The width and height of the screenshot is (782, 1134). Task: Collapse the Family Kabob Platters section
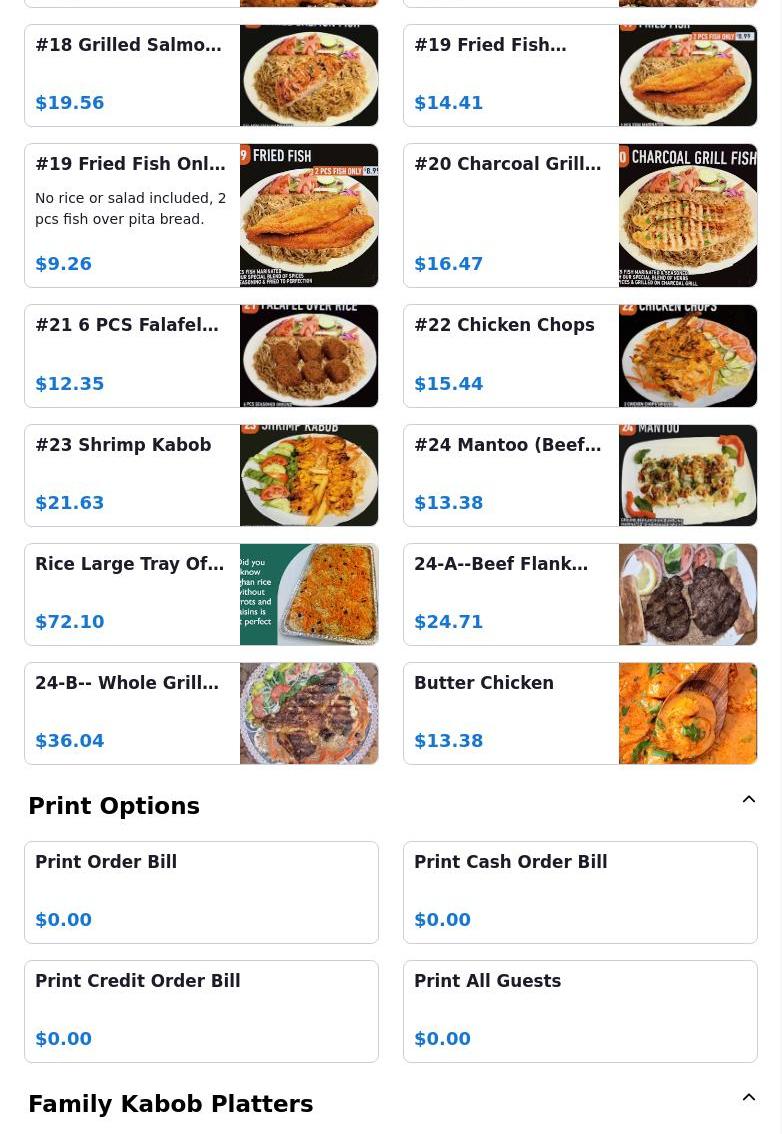(x=748, y=1098)
